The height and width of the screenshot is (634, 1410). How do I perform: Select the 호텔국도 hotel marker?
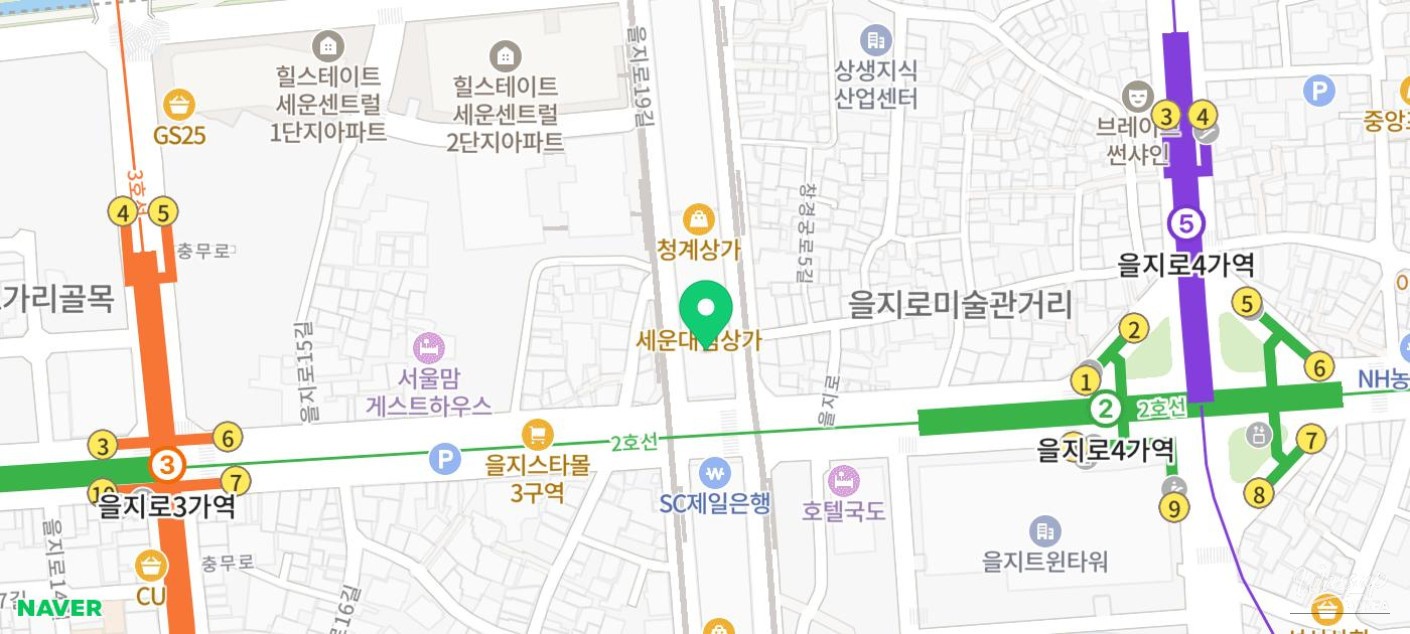843,480
